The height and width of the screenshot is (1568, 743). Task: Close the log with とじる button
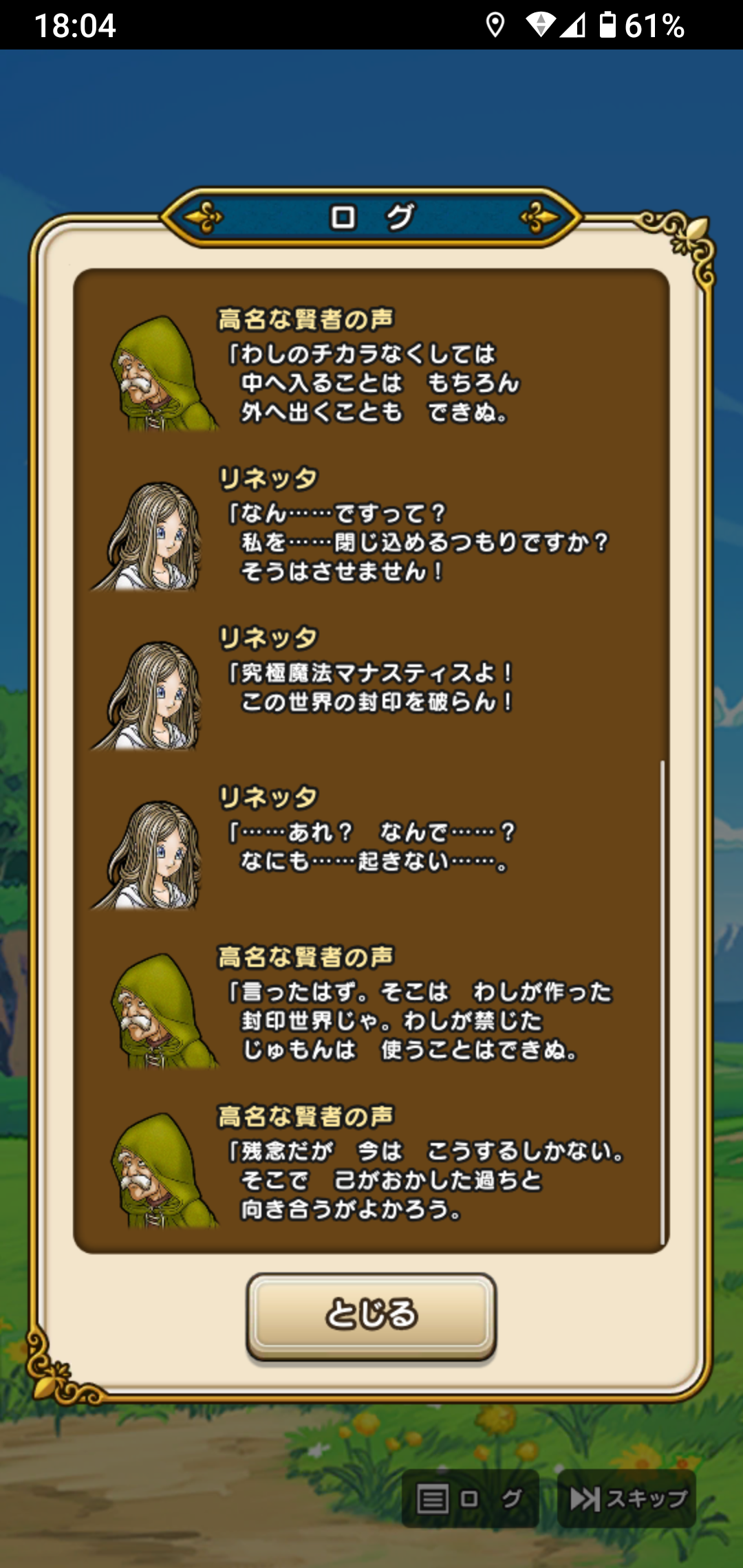[x=371, y=1314]
